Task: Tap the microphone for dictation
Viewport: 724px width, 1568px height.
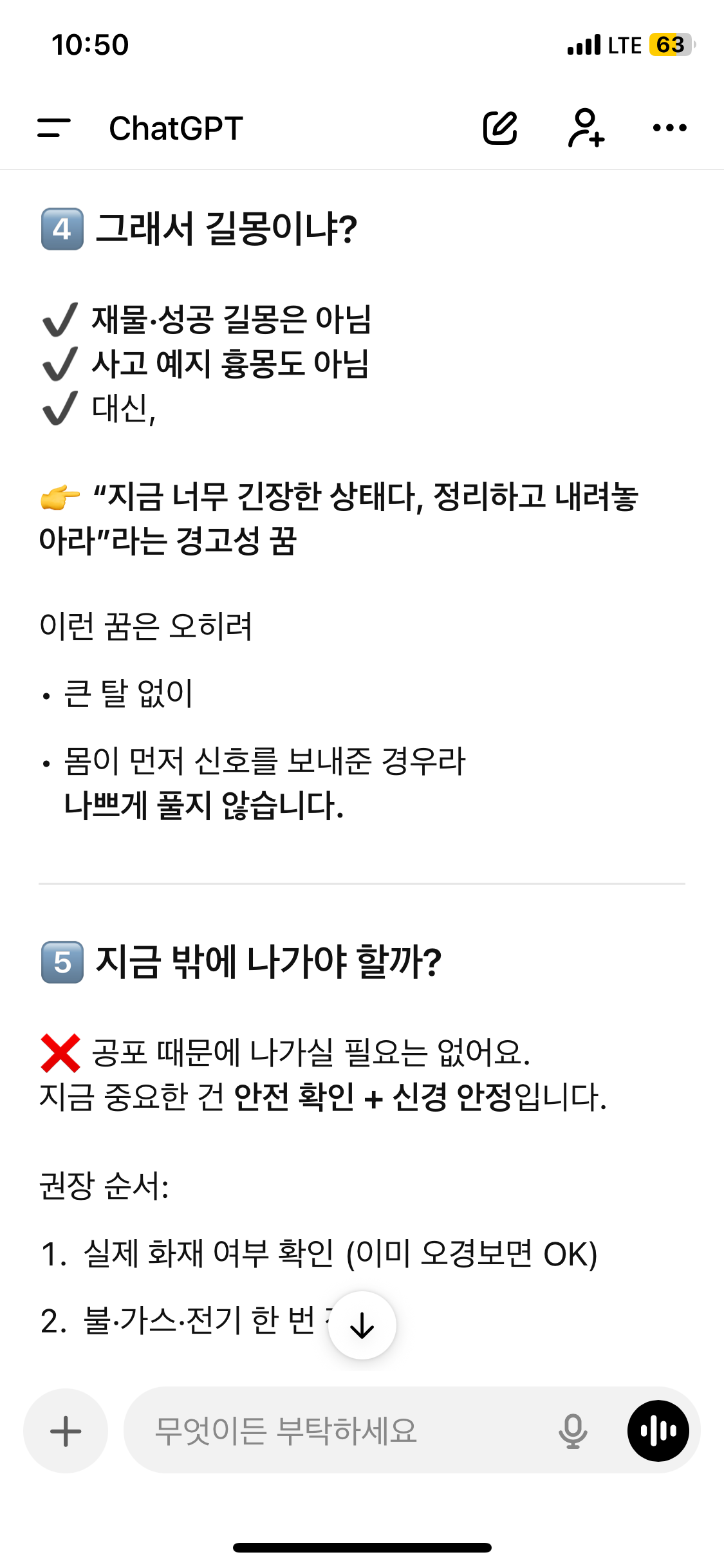Action: pos(572,1431)
